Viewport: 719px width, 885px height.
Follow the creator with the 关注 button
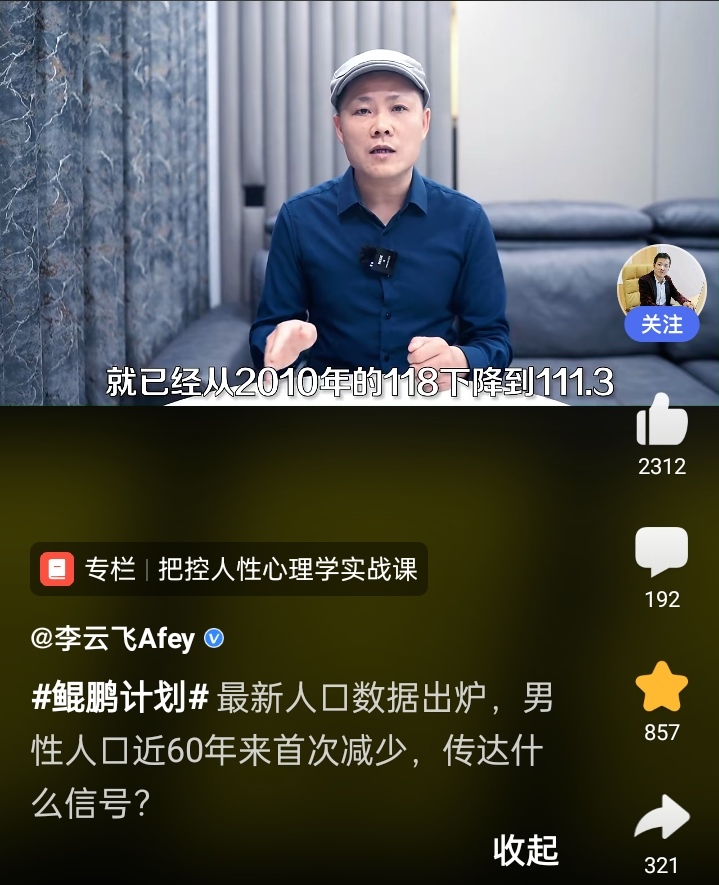(661, 324)
